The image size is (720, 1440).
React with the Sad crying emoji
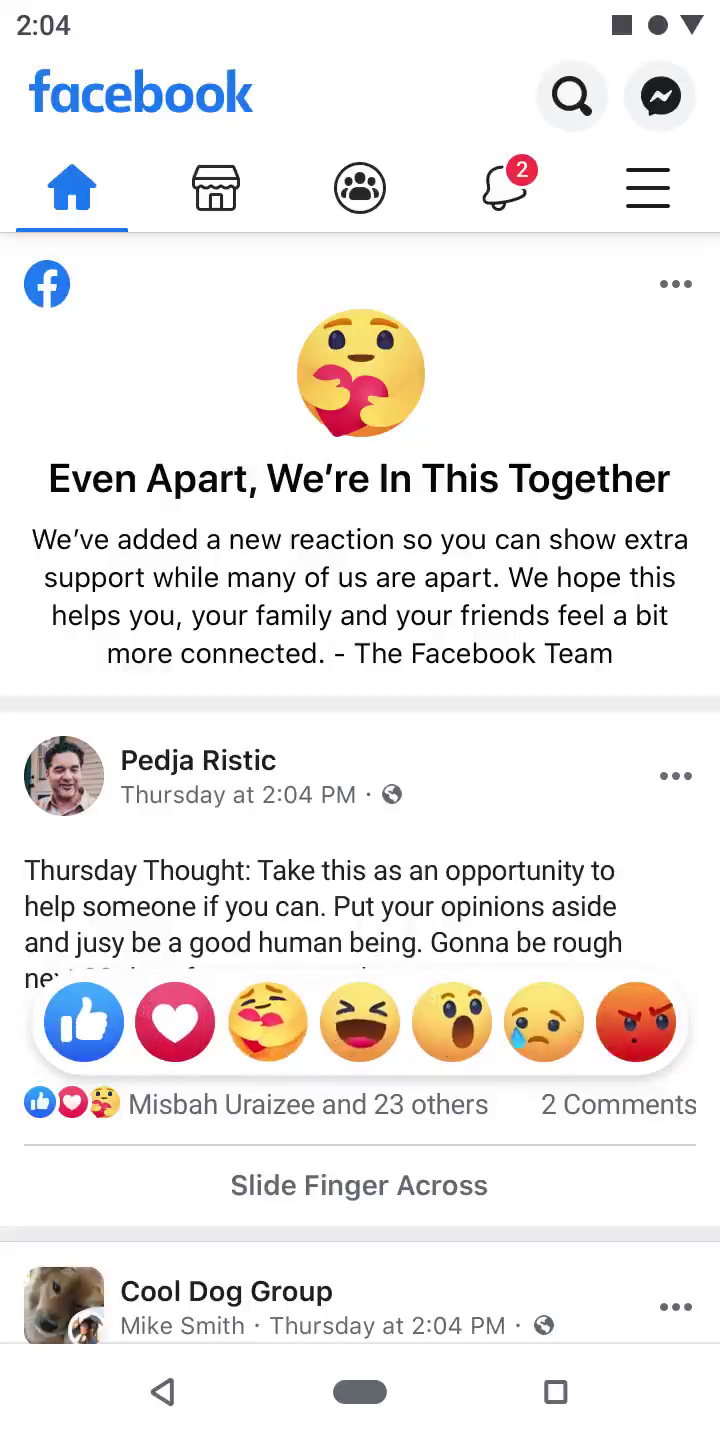[543, 1022]
